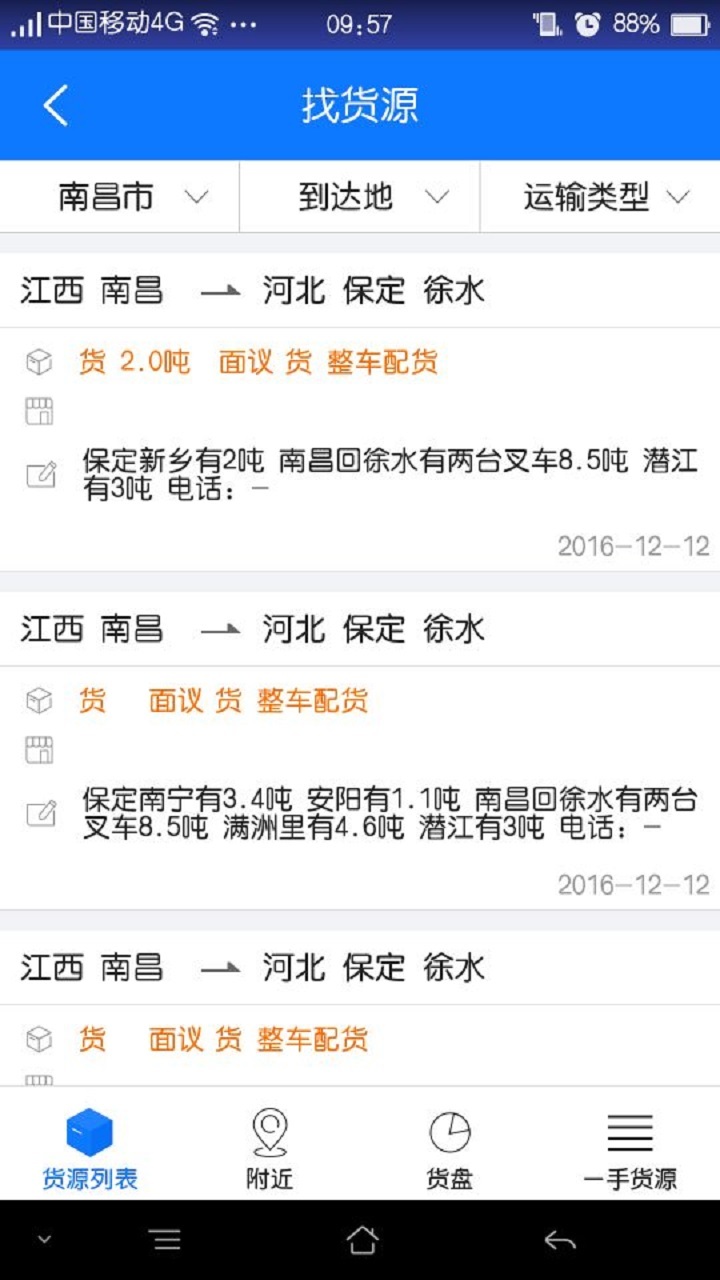Select the 货源列表 tab
The width and height of the screenshot is (720, 1280).
pos(90,1148)
